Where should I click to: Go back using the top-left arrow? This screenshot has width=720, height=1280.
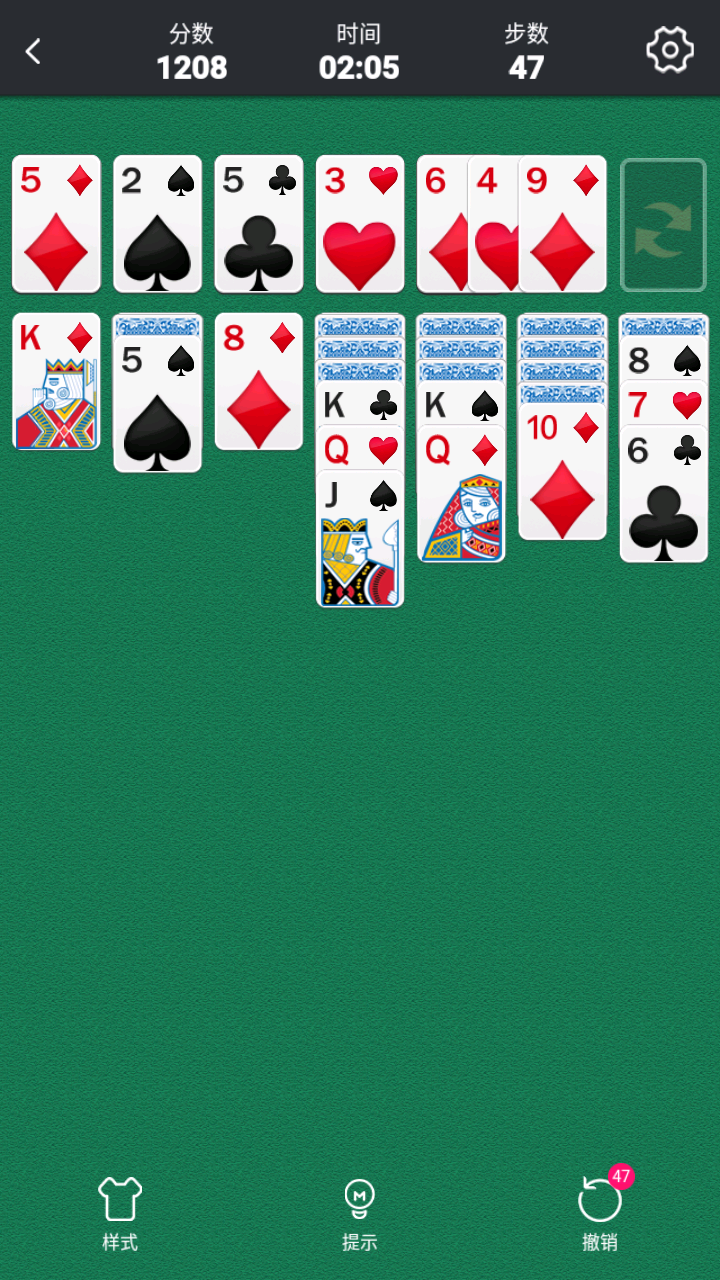click(x=34, y=51)
